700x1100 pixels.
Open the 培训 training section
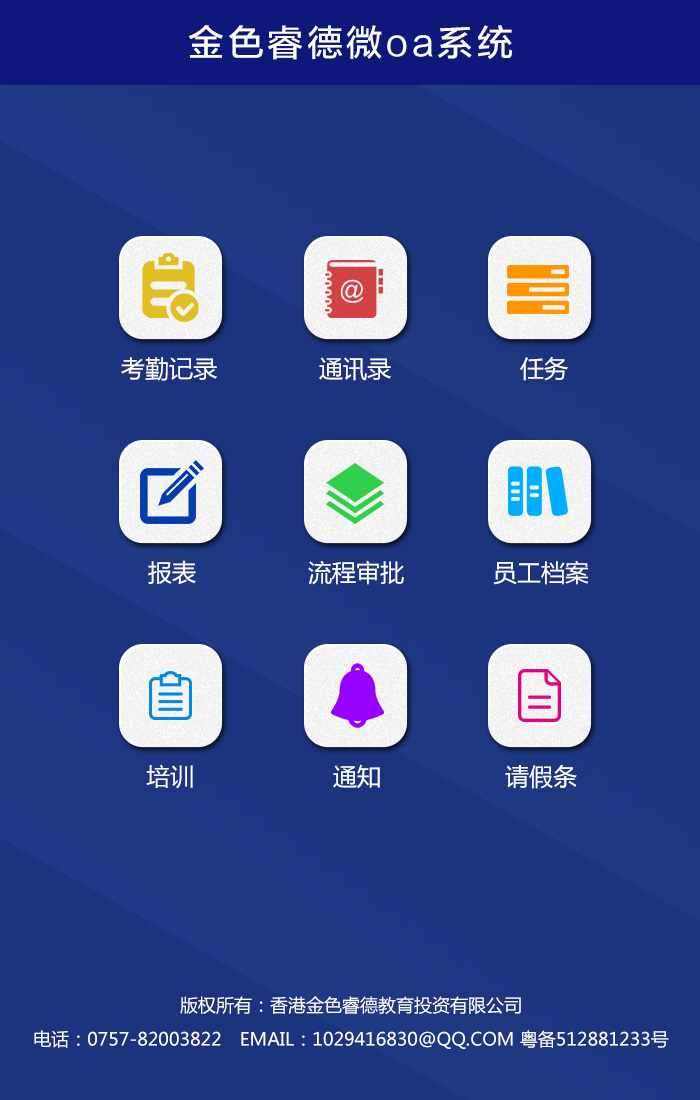pos(170,696)
